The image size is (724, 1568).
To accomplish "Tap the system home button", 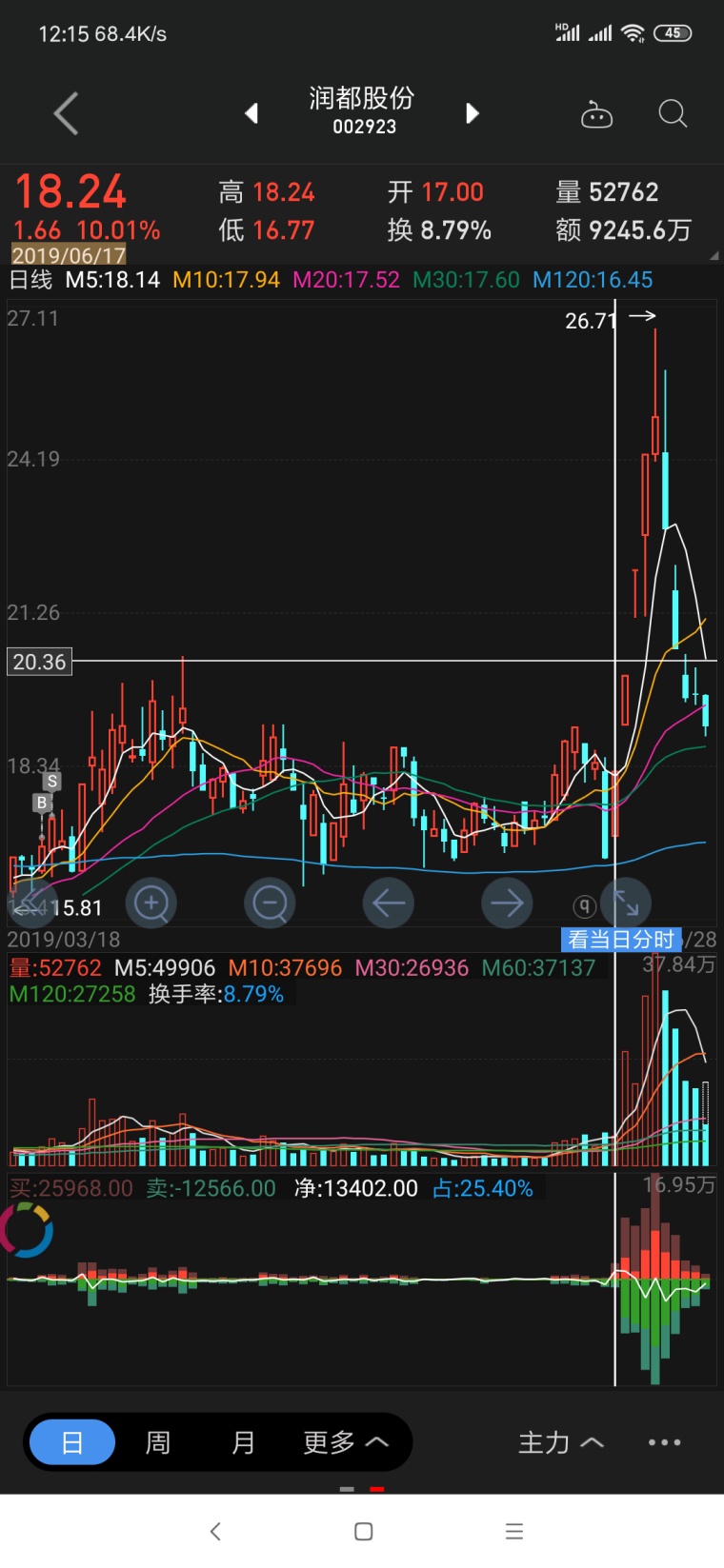I will pos(363,1531).
